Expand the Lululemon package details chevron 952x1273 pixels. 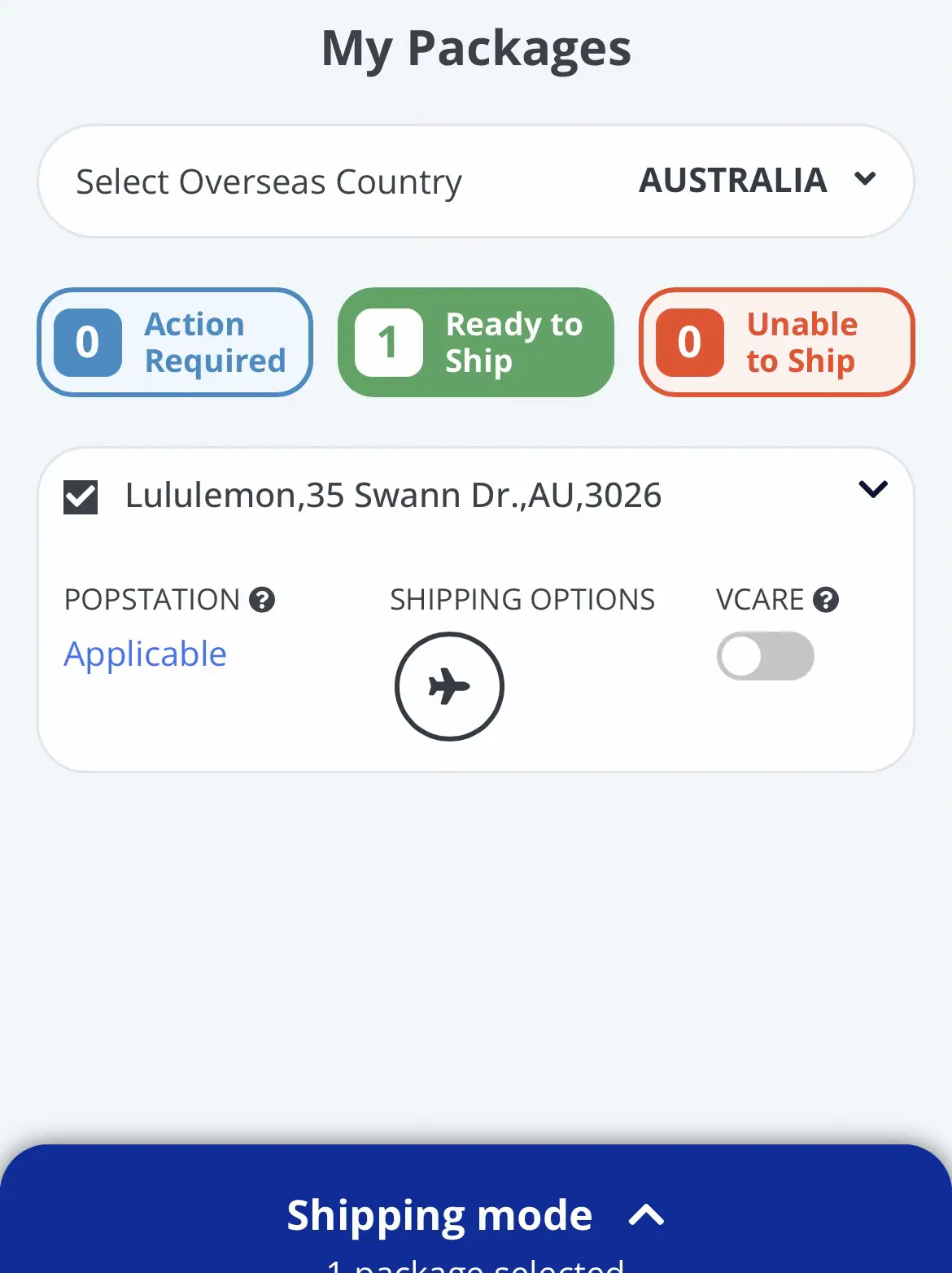[x=872, y=490]
